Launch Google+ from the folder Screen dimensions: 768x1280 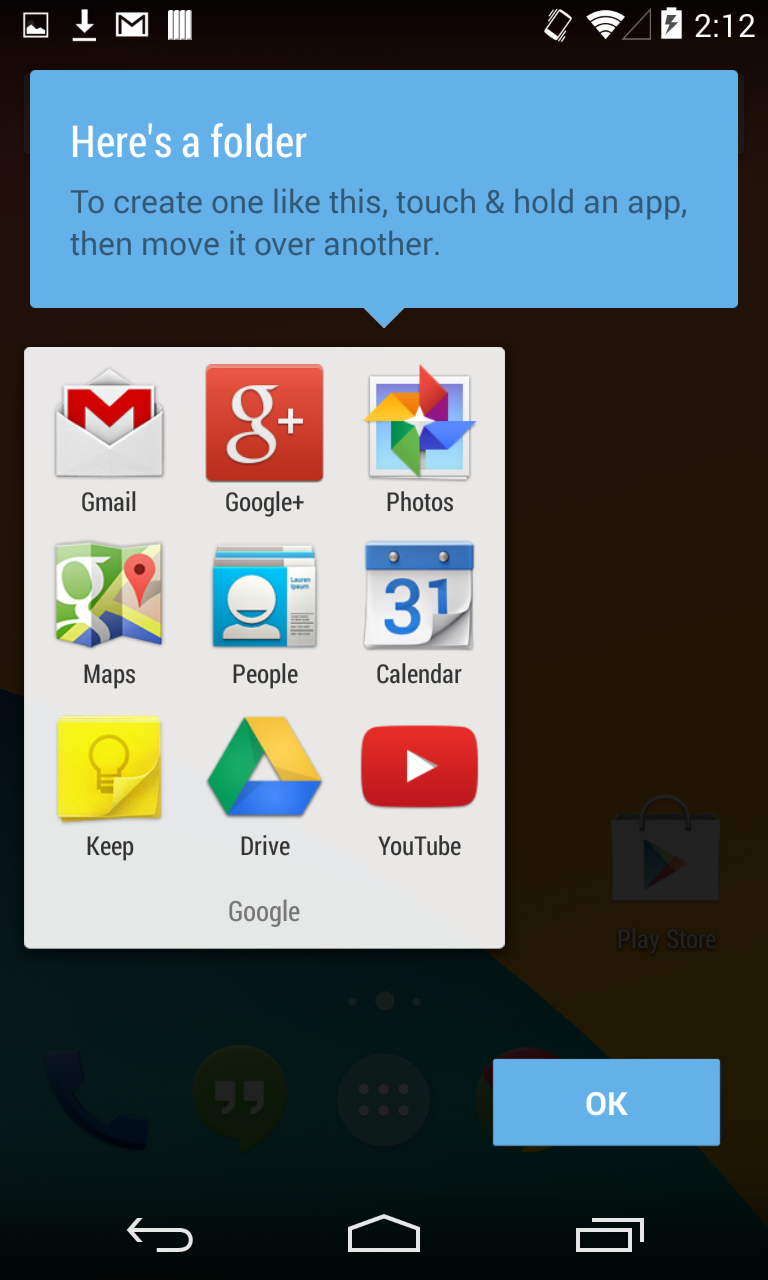(x=264, y=440)
